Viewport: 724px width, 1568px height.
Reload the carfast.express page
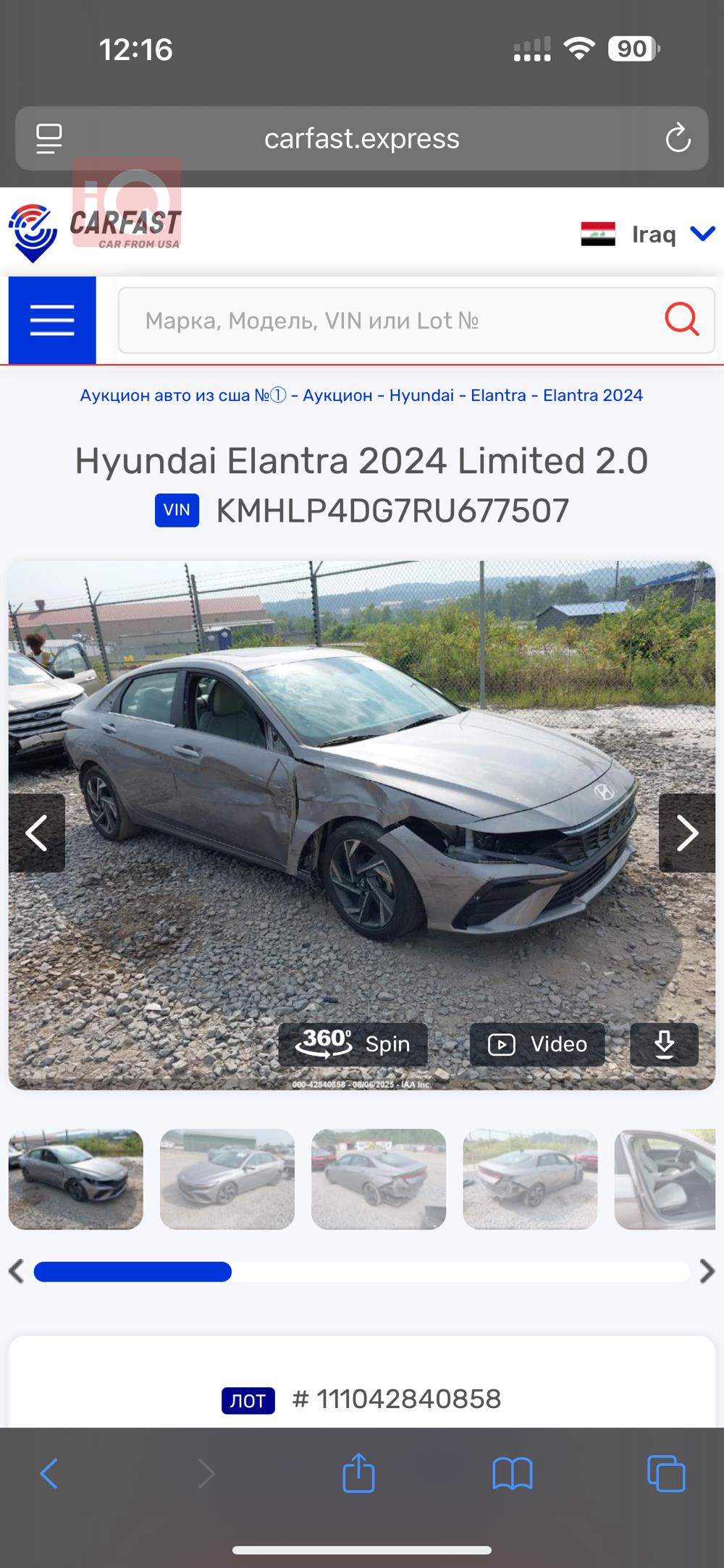(x=678, y=138)
